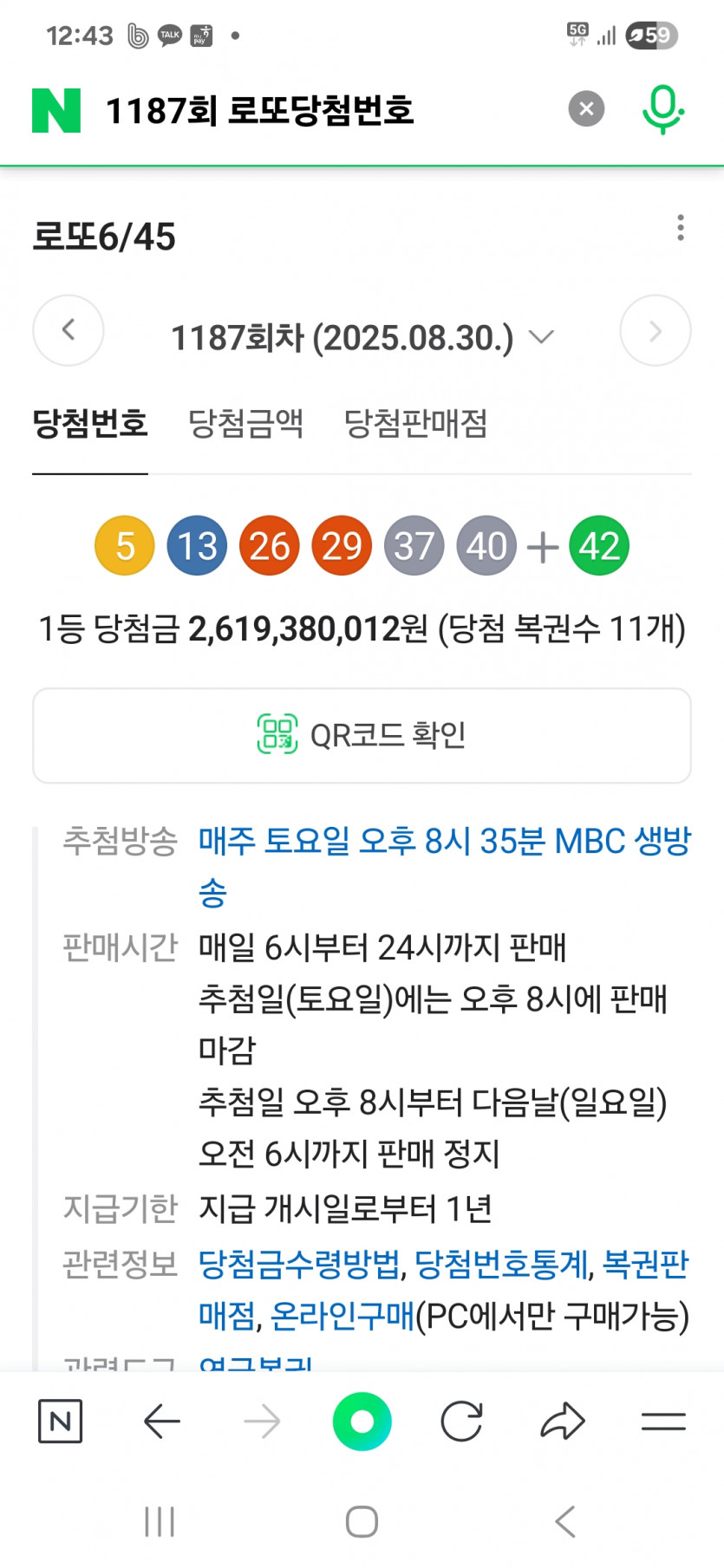This screenshot has height=1568, width=724.
Task: Go to the next lottery round
Action: (655, 331)
